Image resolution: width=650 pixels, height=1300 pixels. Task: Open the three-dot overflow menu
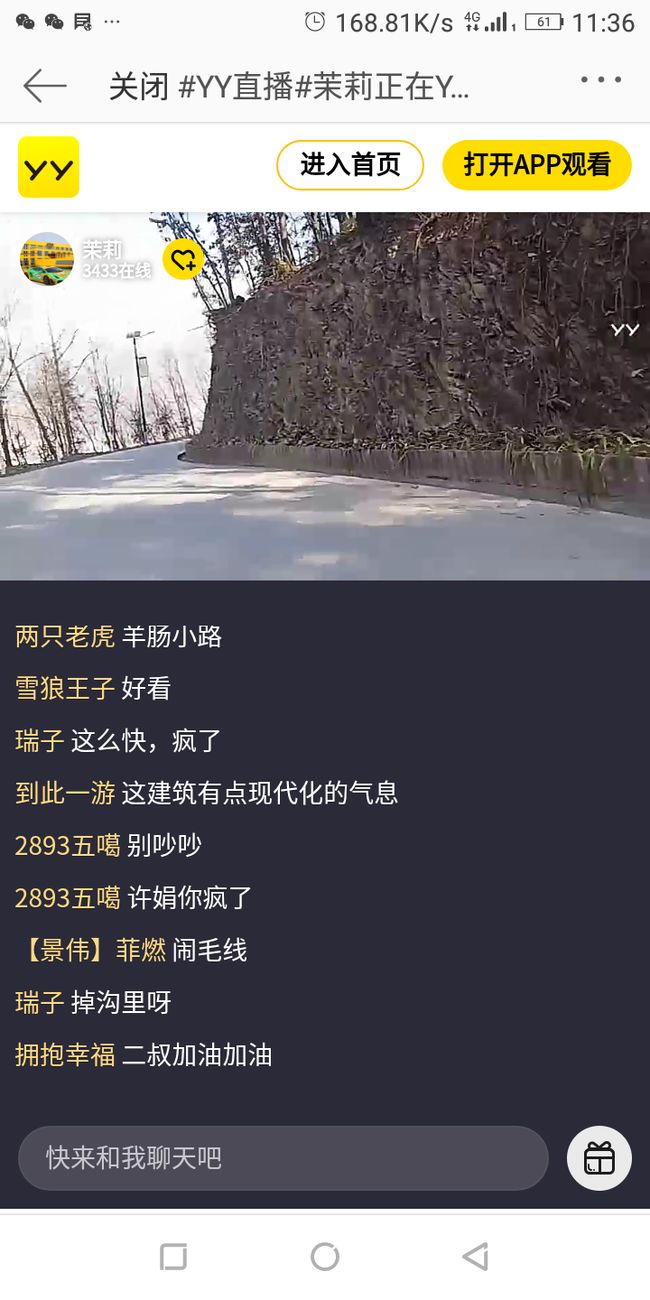click(601, 80)
